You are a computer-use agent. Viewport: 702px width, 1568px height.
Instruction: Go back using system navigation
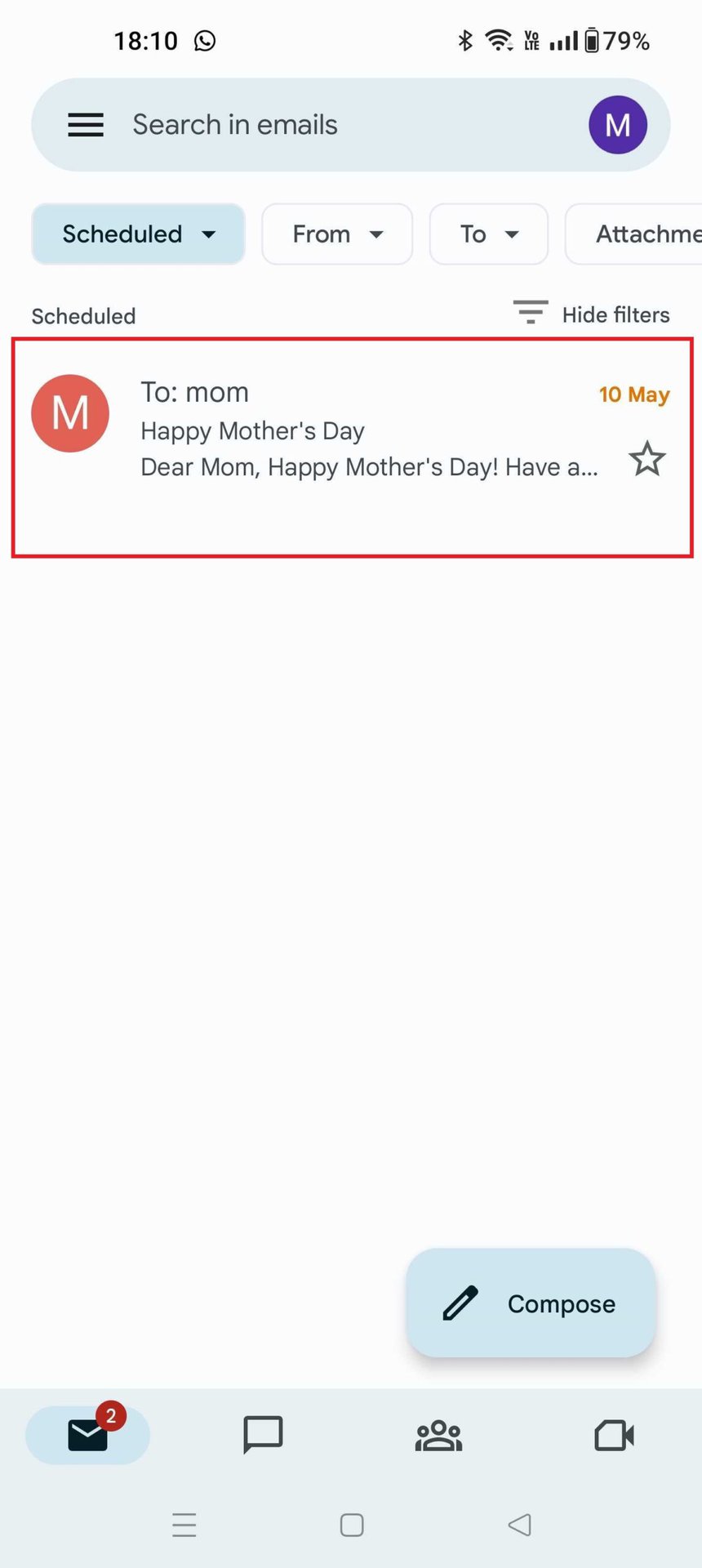519,1525
